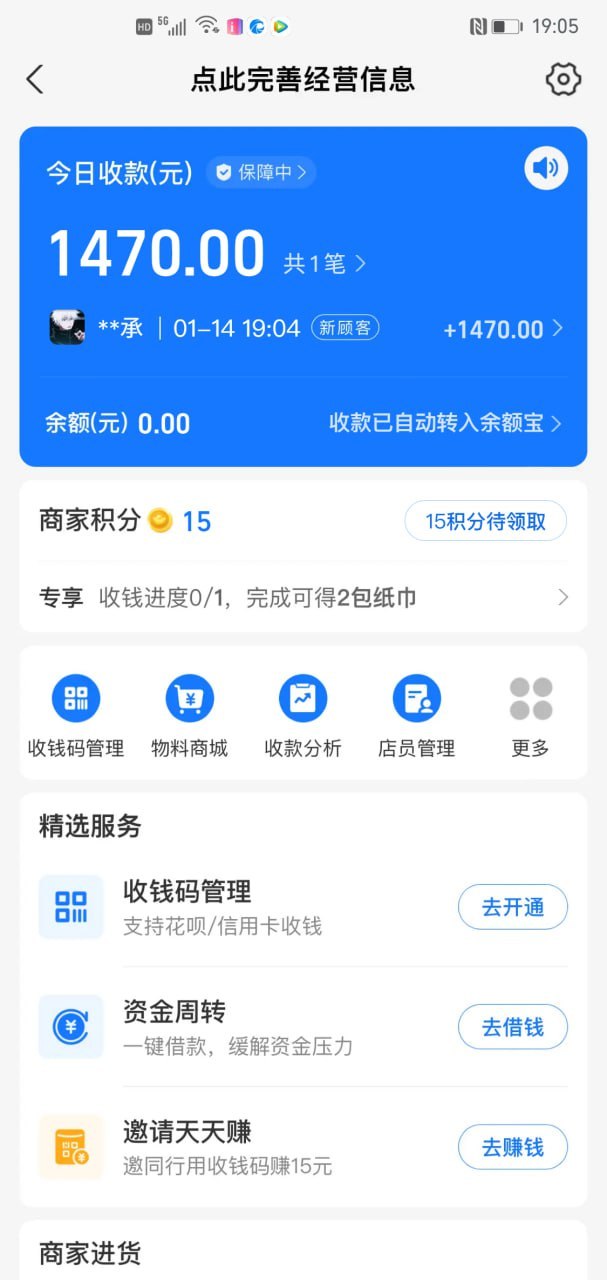Open 收款已自动转入余额宝 link
The width and height of the screenshot is (607, 1280).
(445, 423)
